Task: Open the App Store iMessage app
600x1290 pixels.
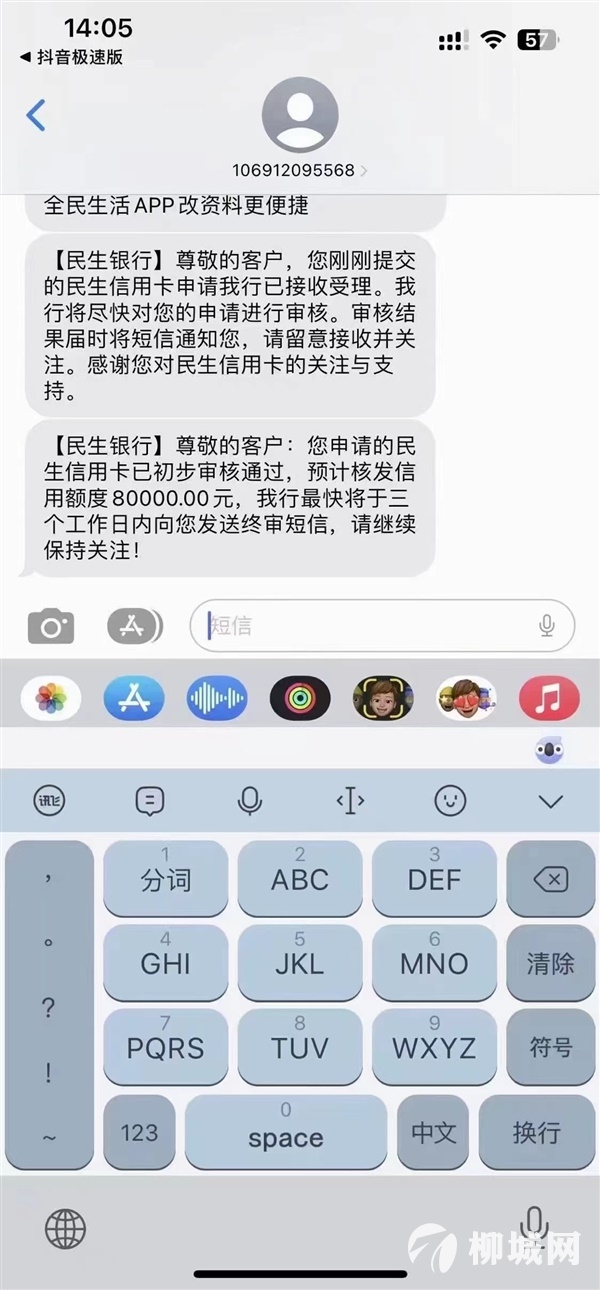Action: click(134, 698)
